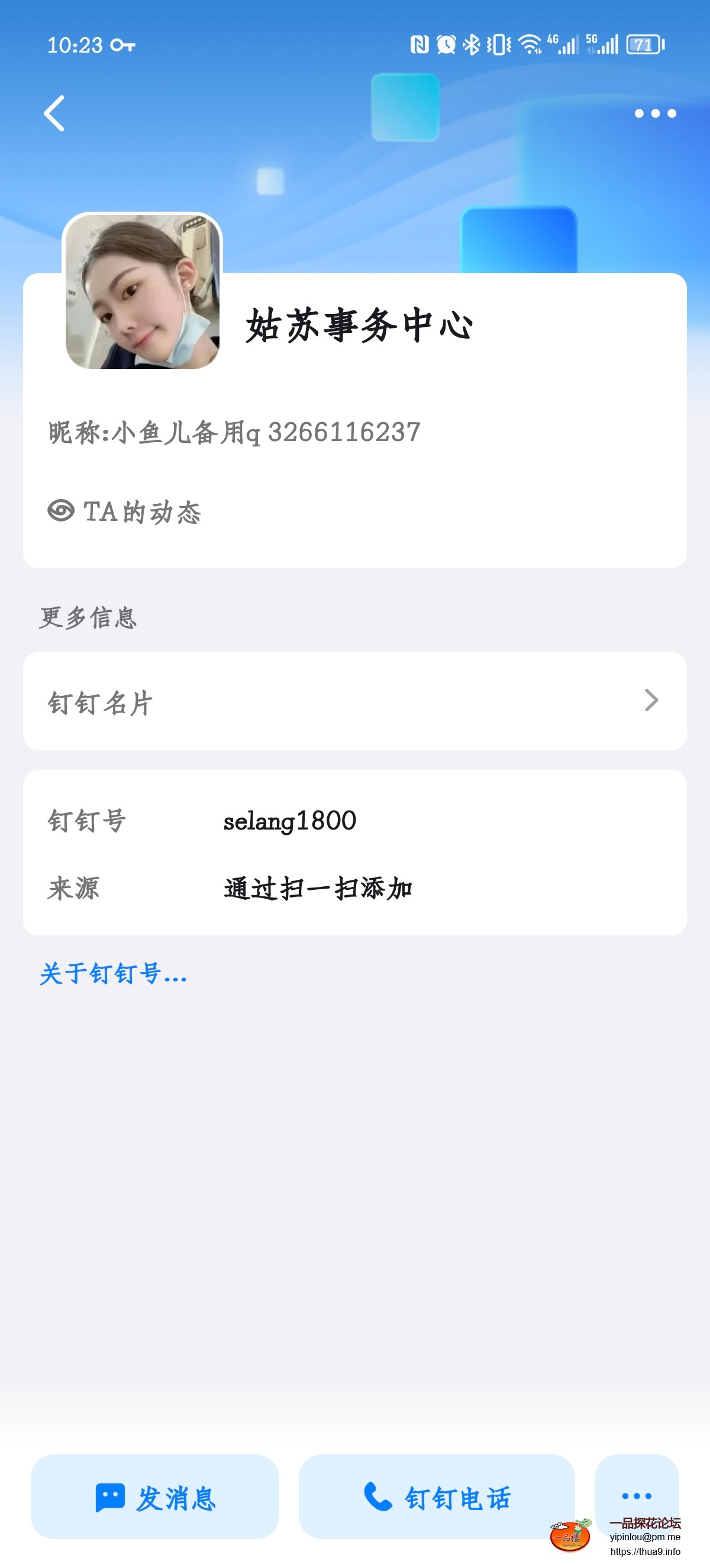Tap the profile avatar photo
The height and width of the screenshot is (1568, 710).
pyautogui.click(x=144, y=290)
